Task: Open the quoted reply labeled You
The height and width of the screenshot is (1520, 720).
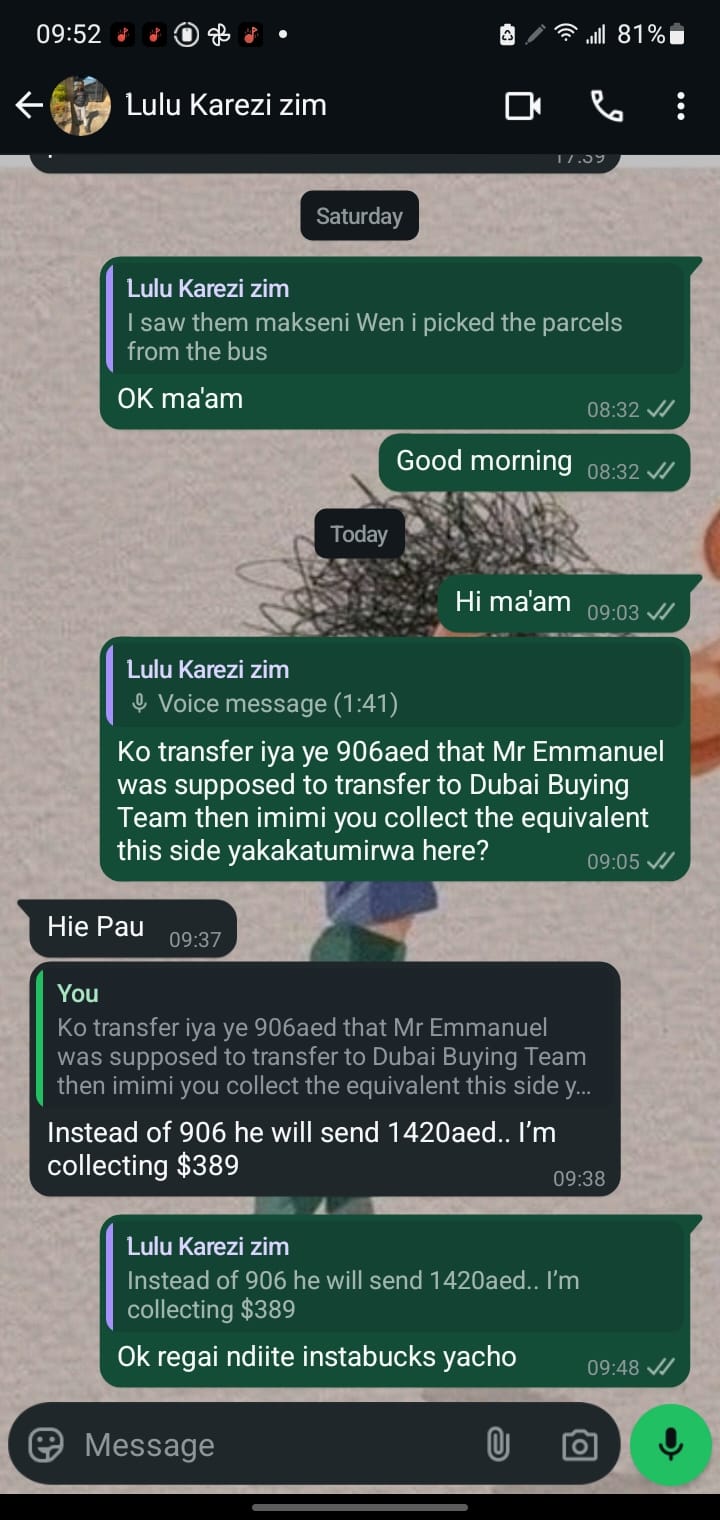Action: click(325, 1038)
